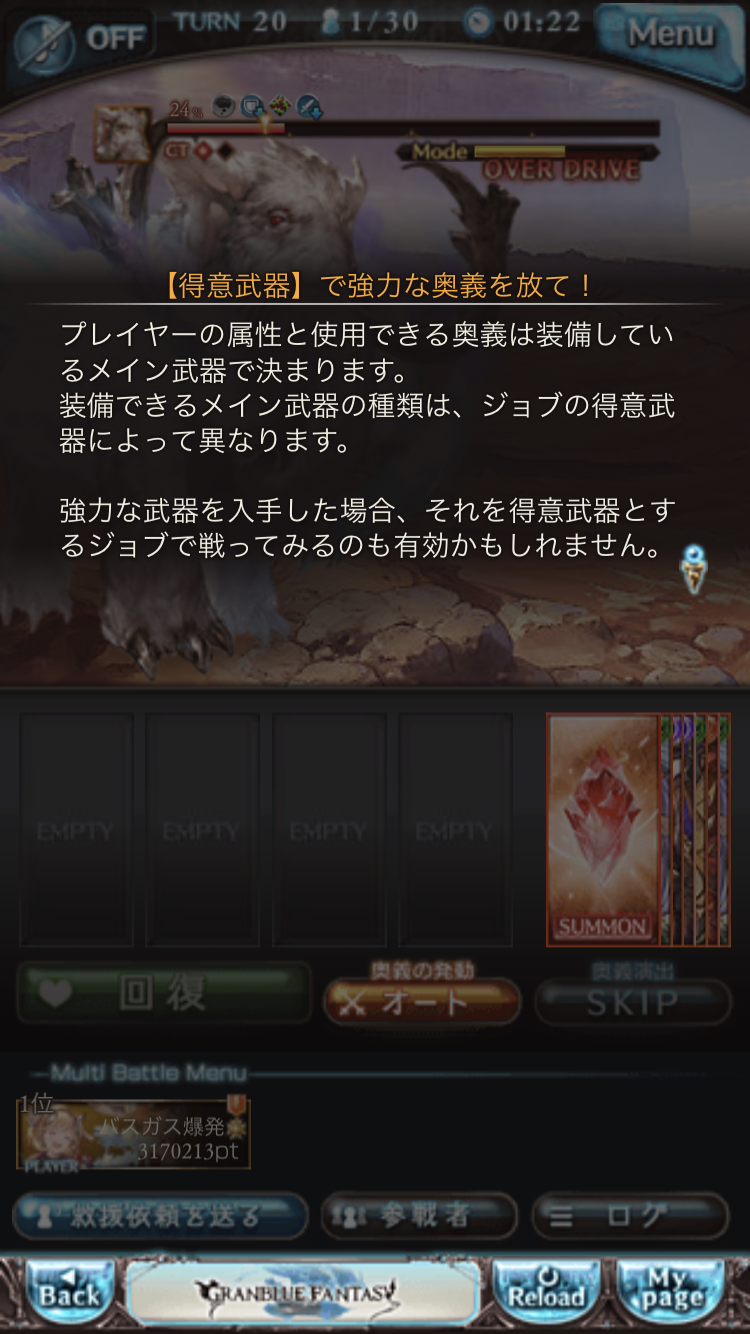750x1334 pixels.
Task: Tap the Granblue Fantasy title banner
Action: click(303, 1294)
